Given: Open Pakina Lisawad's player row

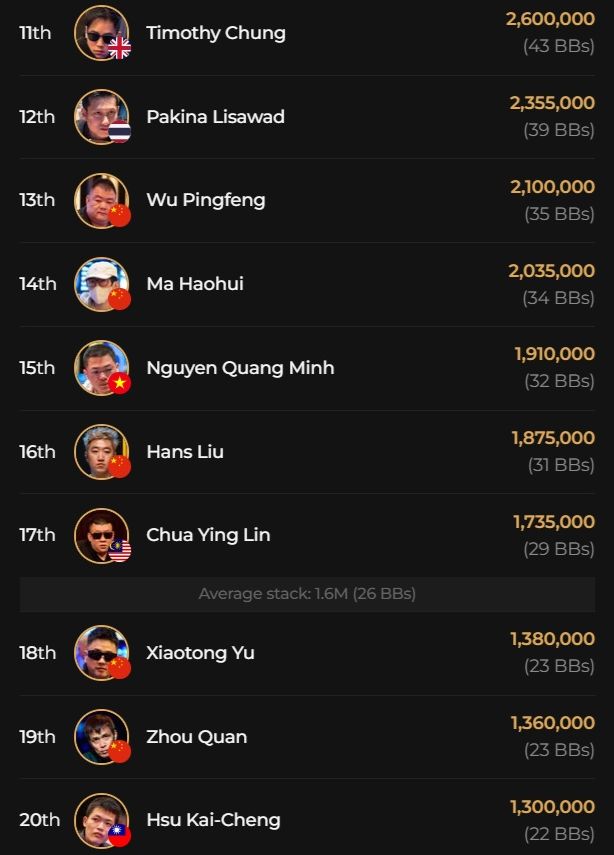Looking at the screenshot, I should pyautogui.click(x=215, y=117).
